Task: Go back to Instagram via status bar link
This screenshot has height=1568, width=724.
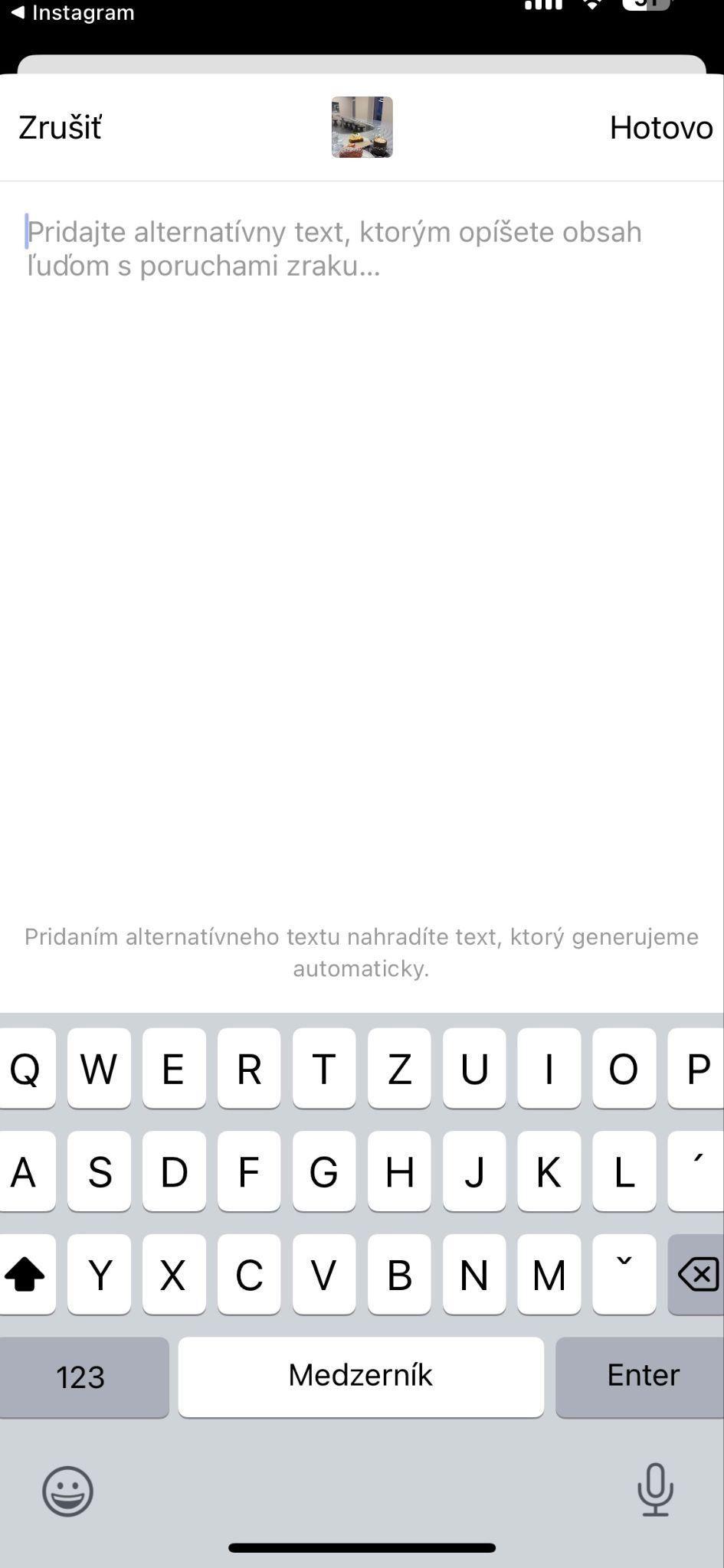Action: (x=73, y=12)
